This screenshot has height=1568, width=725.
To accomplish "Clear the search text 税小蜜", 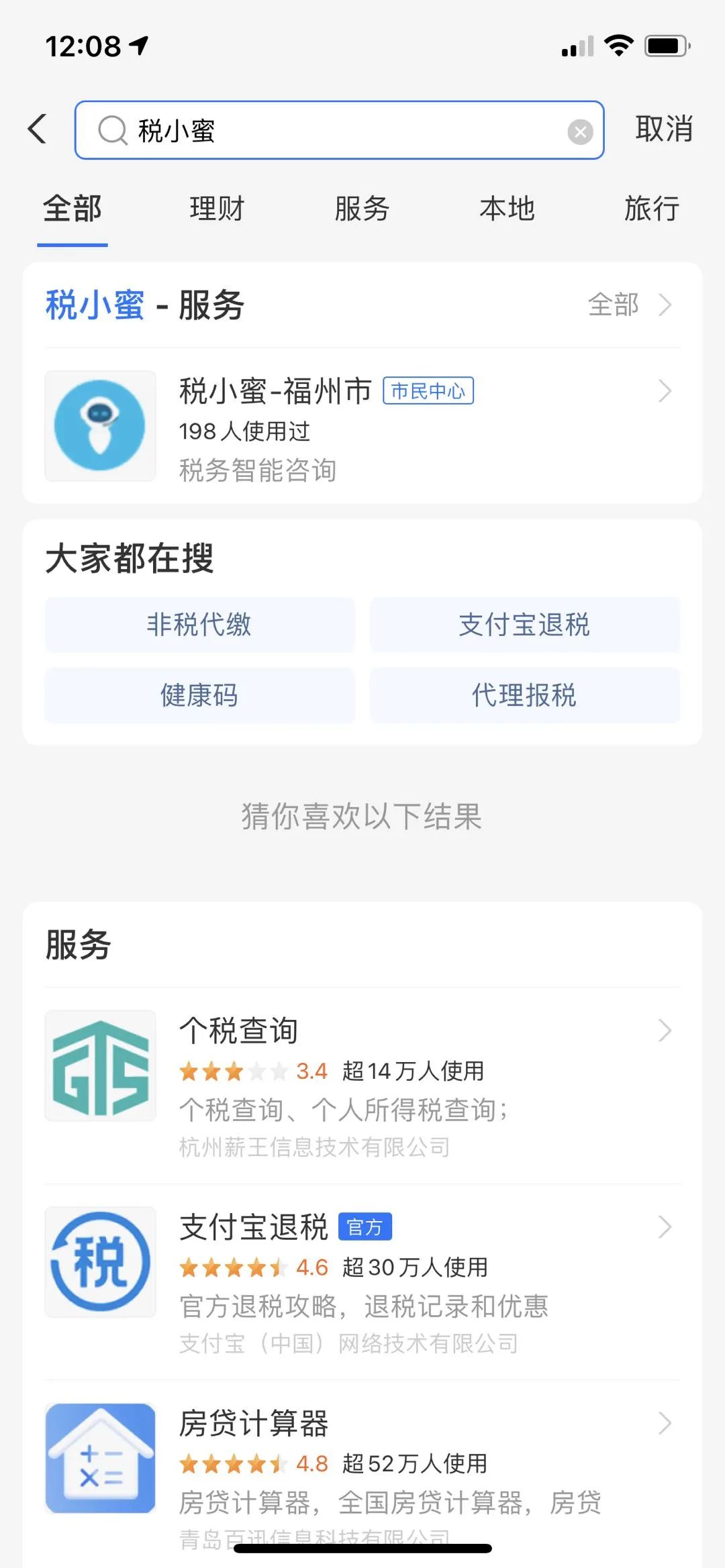I will [x=580, y=132].
